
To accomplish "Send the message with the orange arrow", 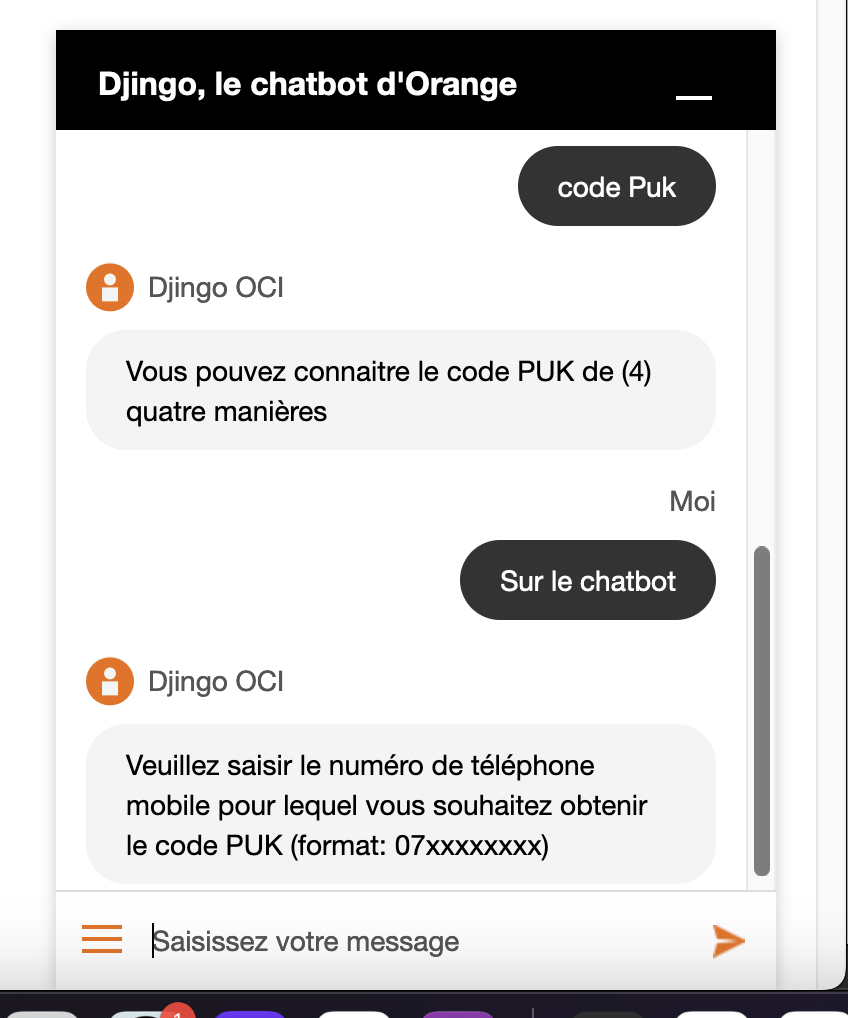I will (x=728, y=940).
